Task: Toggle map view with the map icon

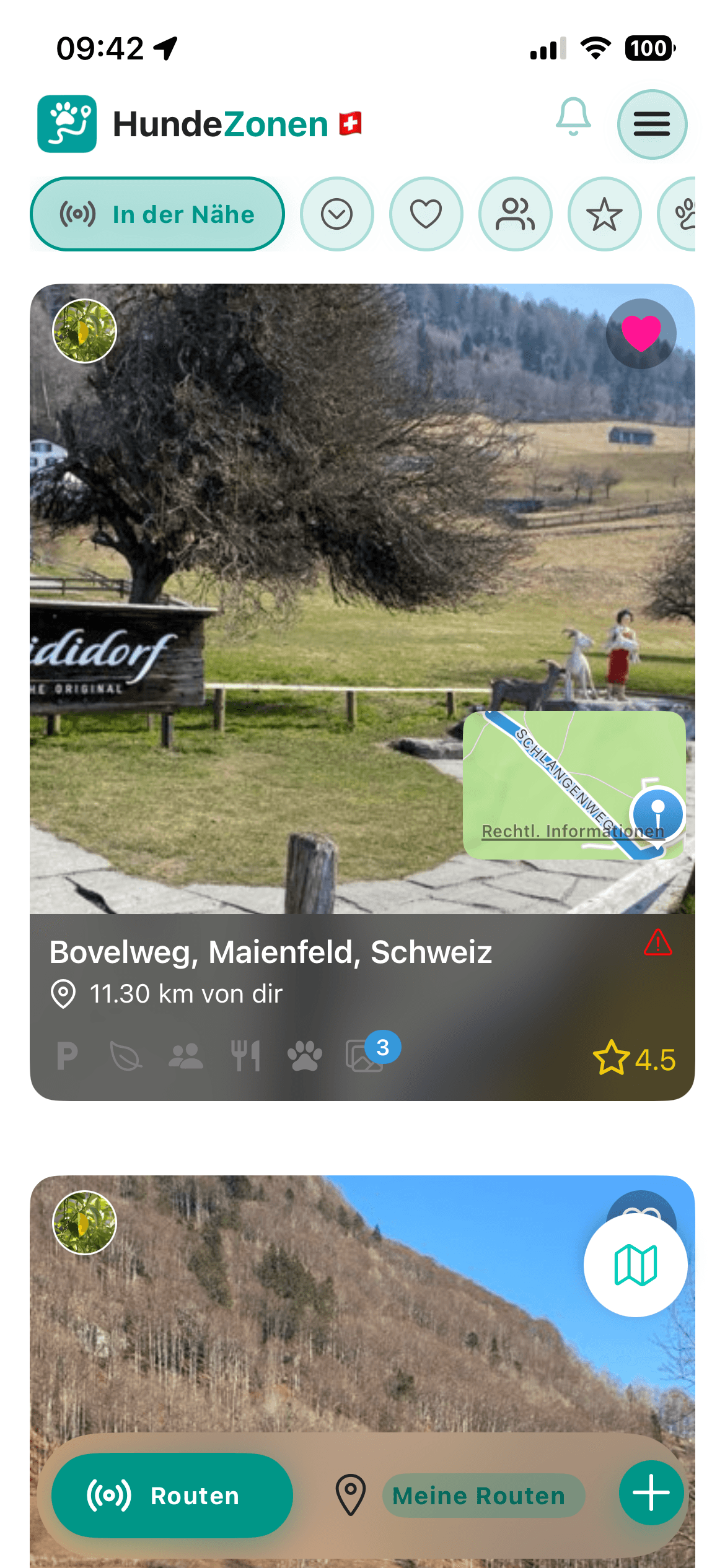Action: 635,1266
